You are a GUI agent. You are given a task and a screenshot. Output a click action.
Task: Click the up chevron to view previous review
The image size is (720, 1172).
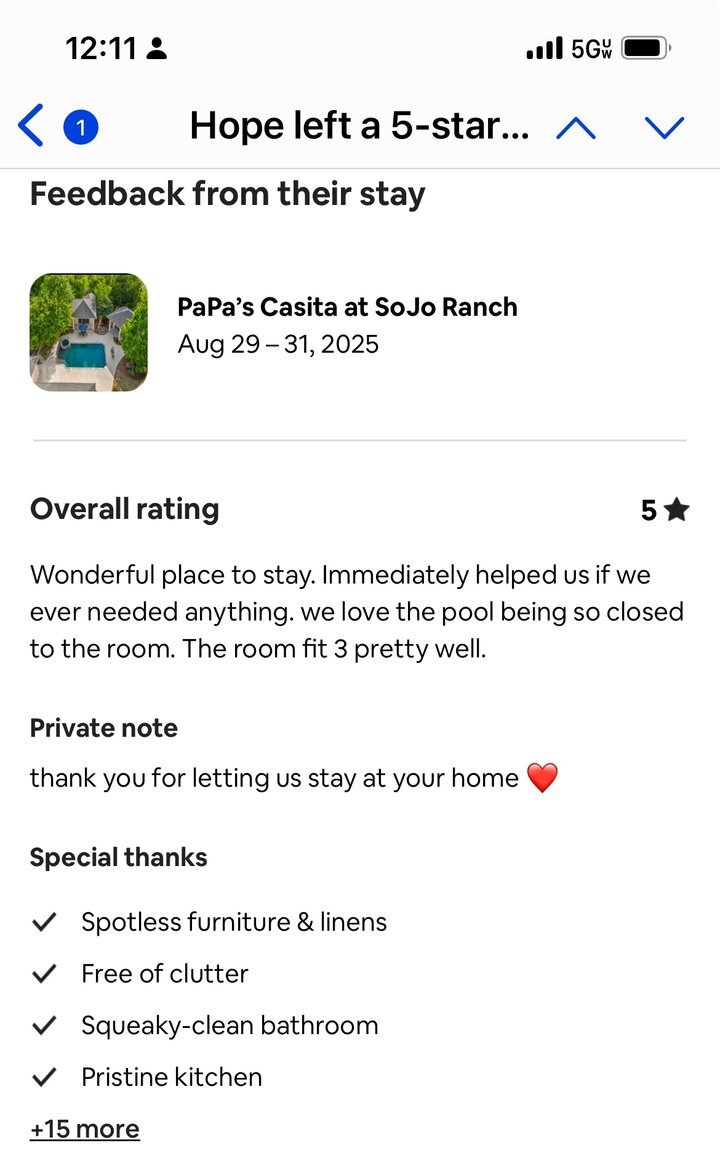tap(575, 127)
